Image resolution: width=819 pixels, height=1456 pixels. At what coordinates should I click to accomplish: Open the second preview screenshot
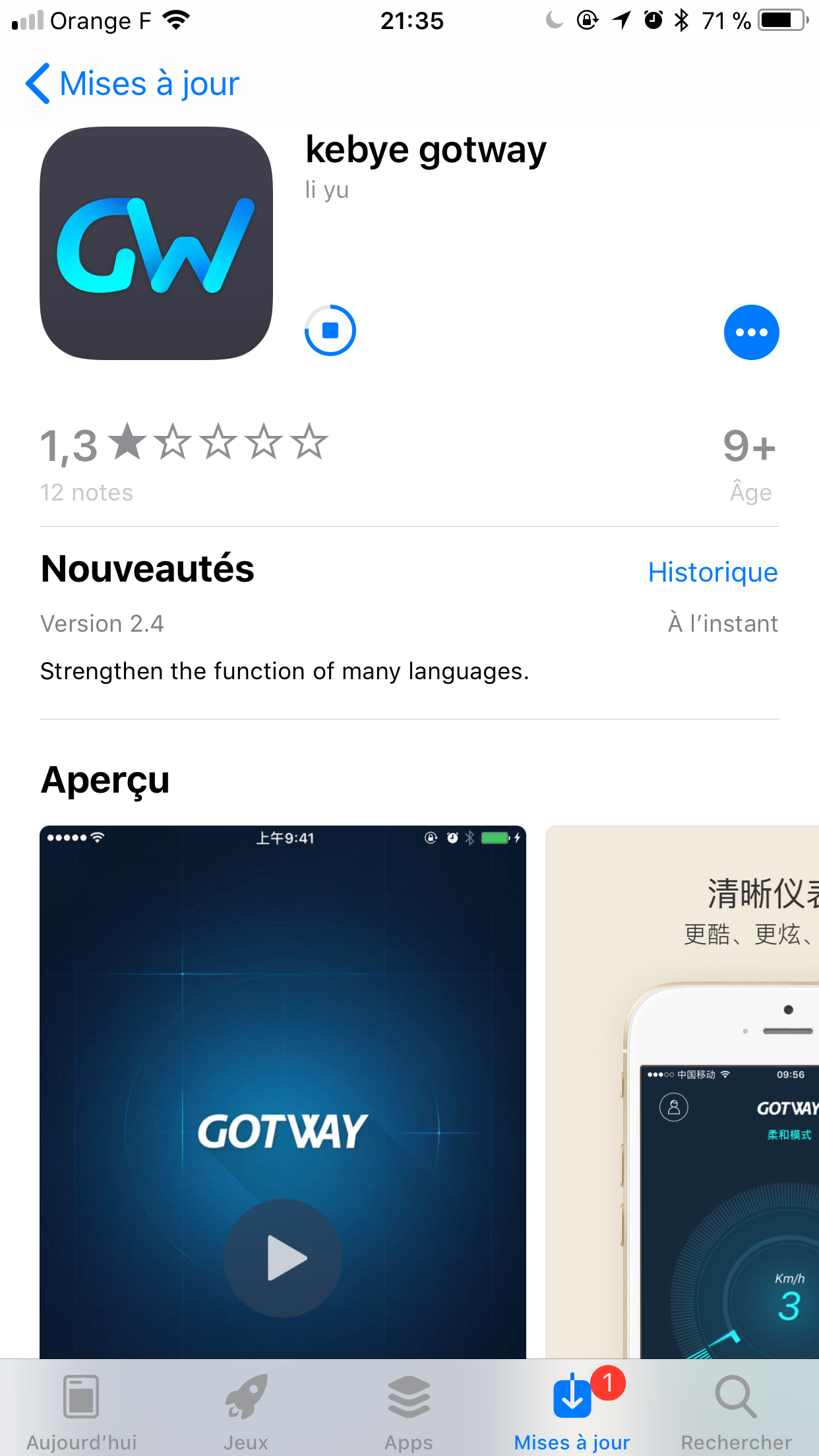[x=682, y=1091]
